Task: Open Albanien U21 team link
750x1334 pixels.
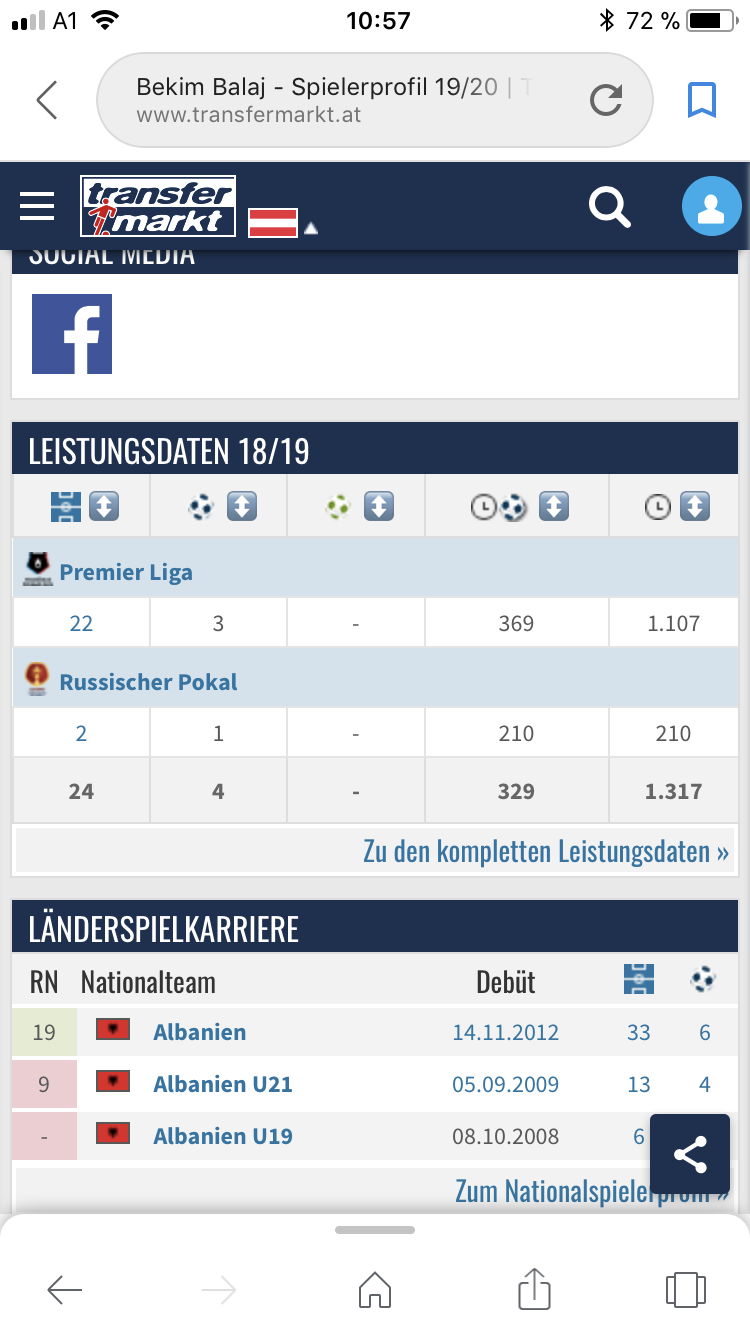Action: [222, 1084]
